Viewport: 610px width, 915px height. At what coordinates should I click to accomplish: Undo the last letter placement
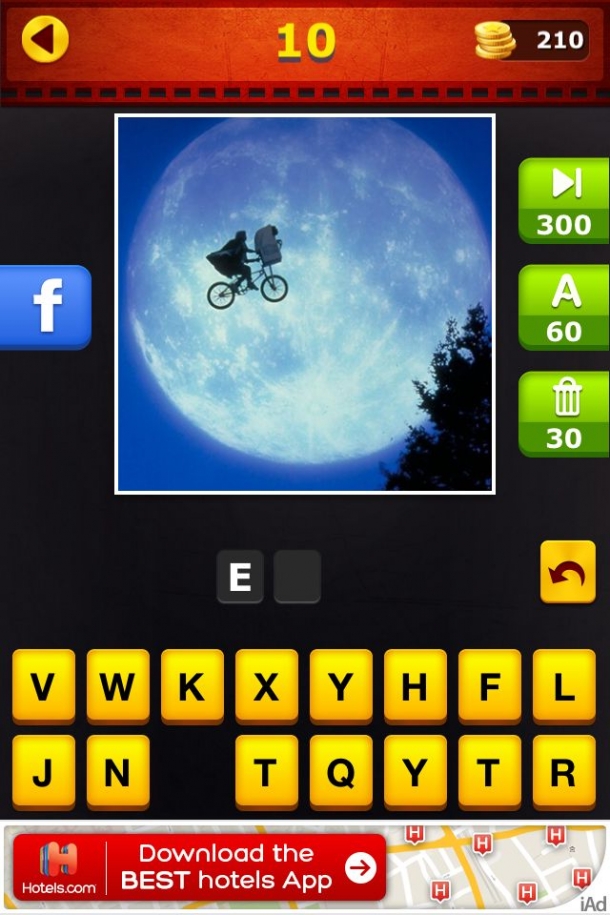(x=567, y=572)
